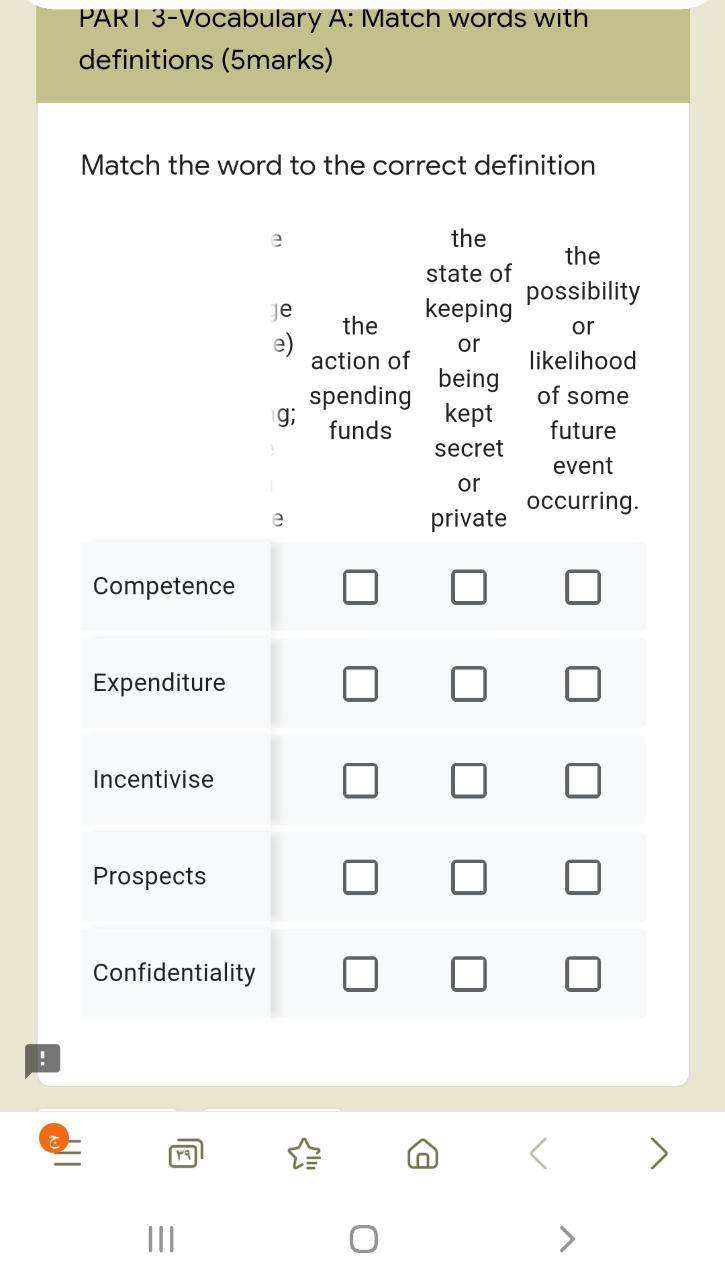Viewport: 725px width, 1280px height.
Task: Go back to the previous browser page
Action: coord(538,1154)
